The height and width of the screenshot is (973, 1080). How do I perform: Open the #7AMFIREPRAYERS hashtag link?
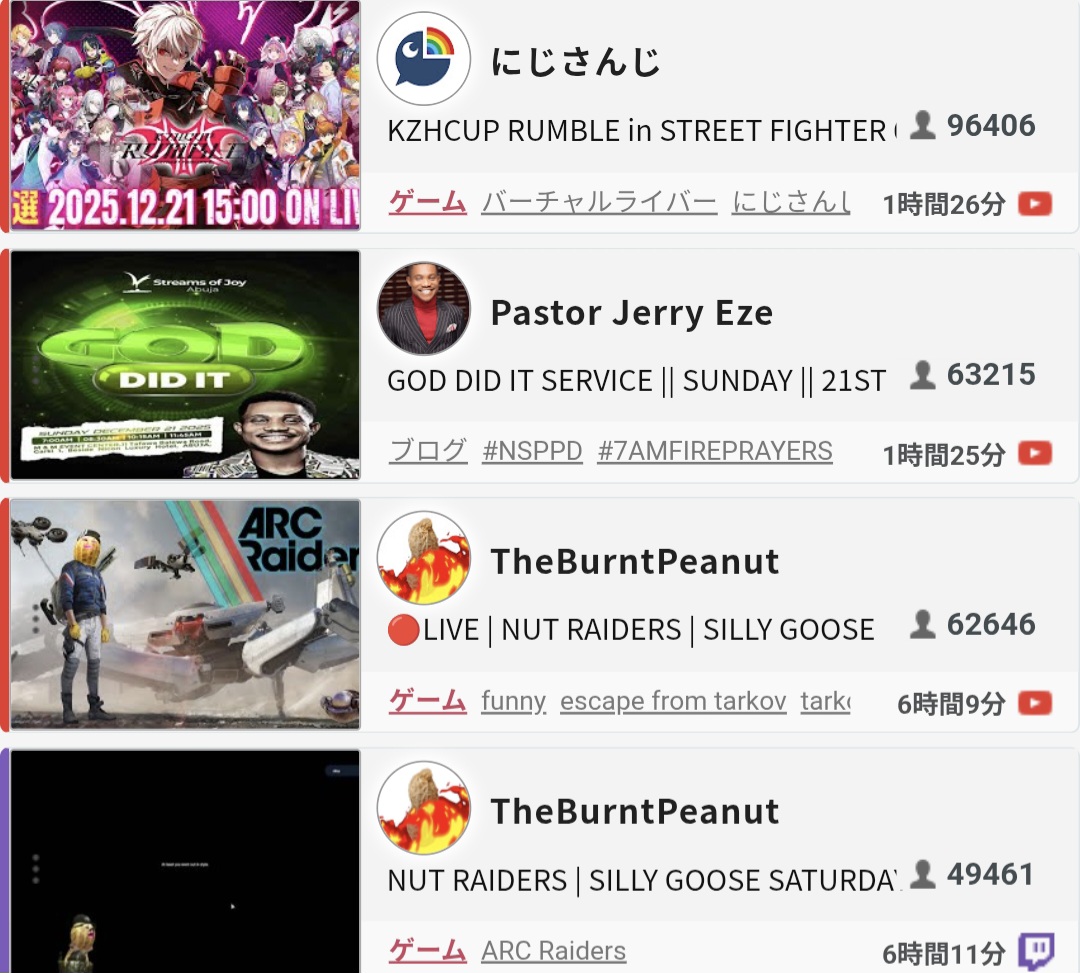click(715, 452)
